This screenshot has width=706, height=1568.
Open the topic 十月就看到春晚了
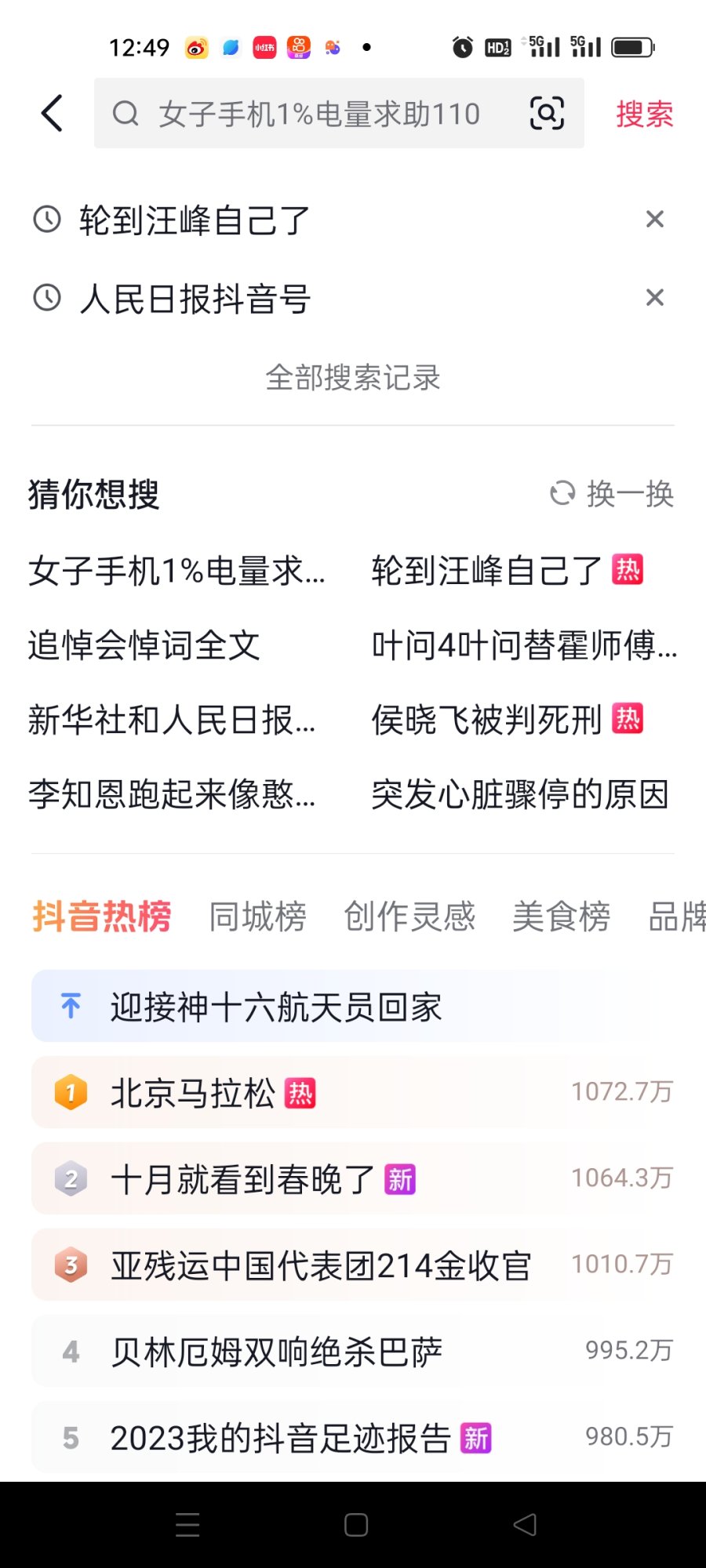click(242, 1179)
